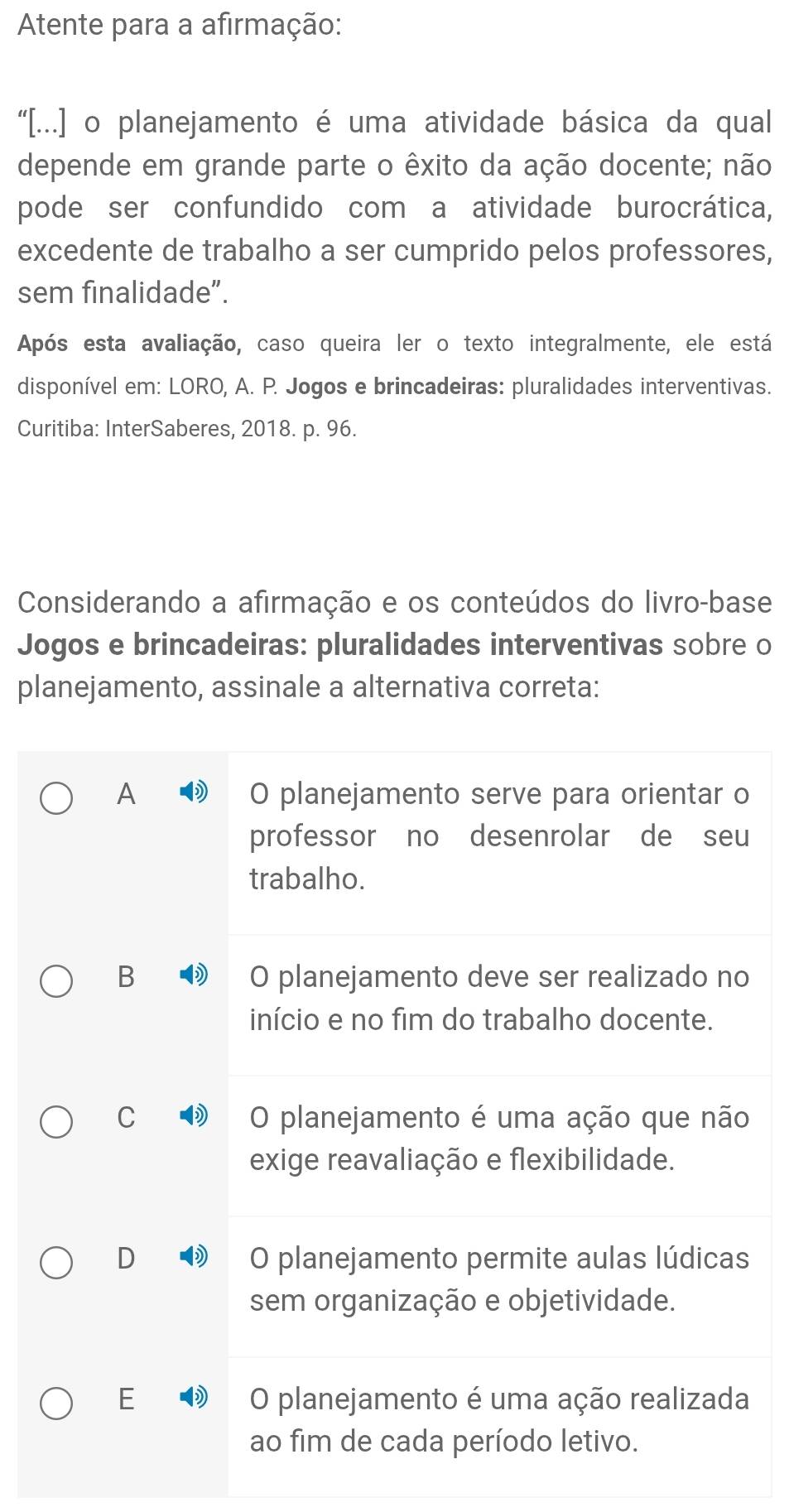Screen dimensions: 789x1512
Task: Select answer option A radio button
Action: [x=56, y=799]
